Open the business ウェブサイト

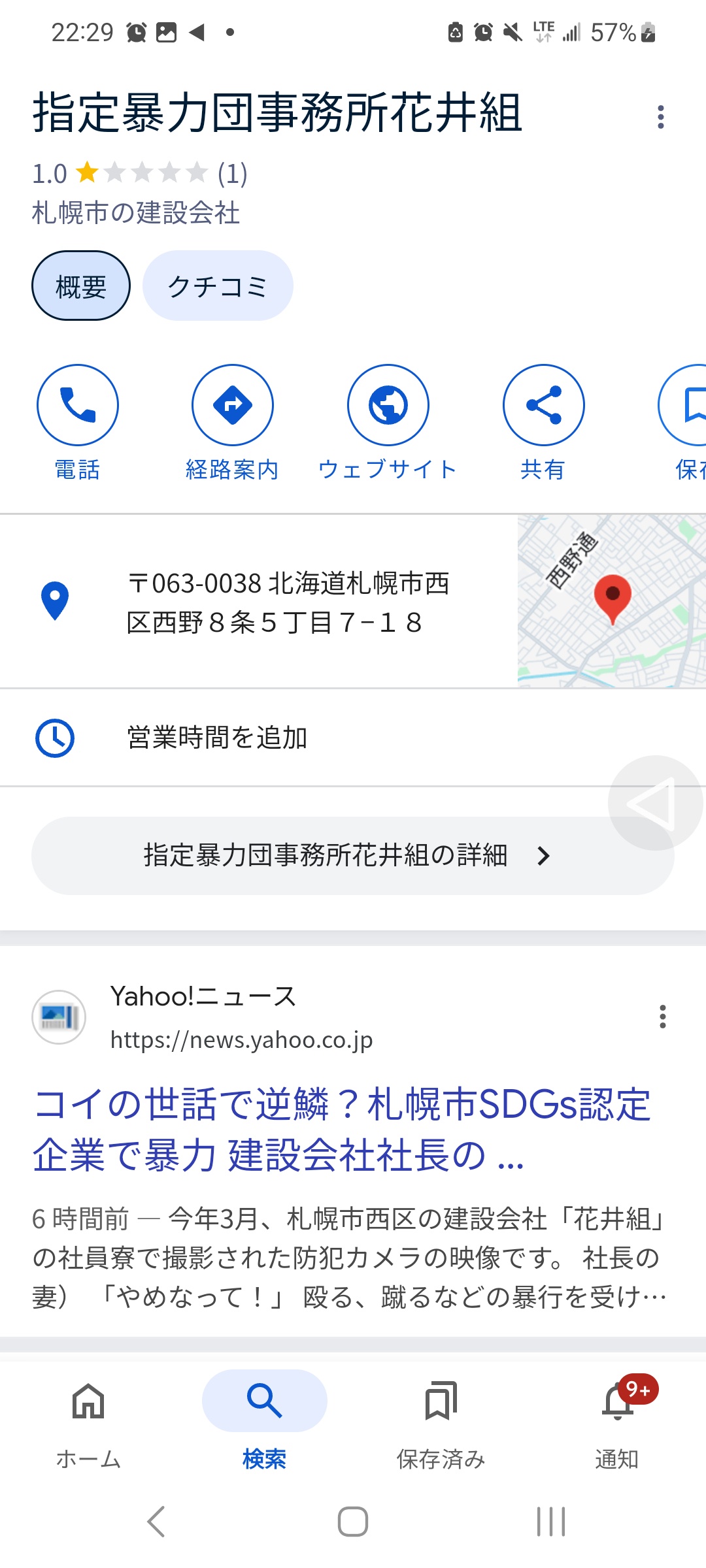coord(388,421)
